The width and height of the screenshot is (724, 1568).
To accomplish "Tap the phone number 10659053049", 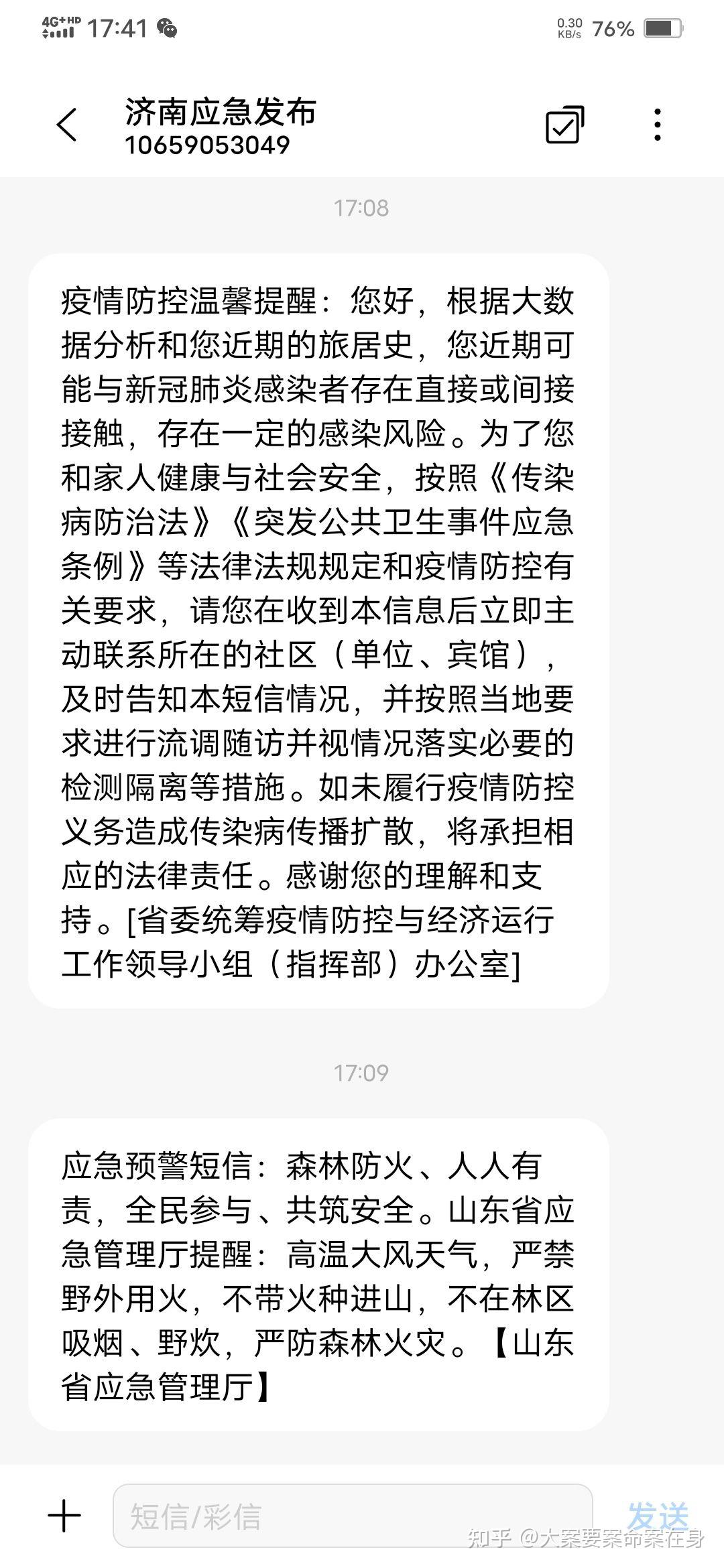I will pyautogui.click(x=208, y=146).
